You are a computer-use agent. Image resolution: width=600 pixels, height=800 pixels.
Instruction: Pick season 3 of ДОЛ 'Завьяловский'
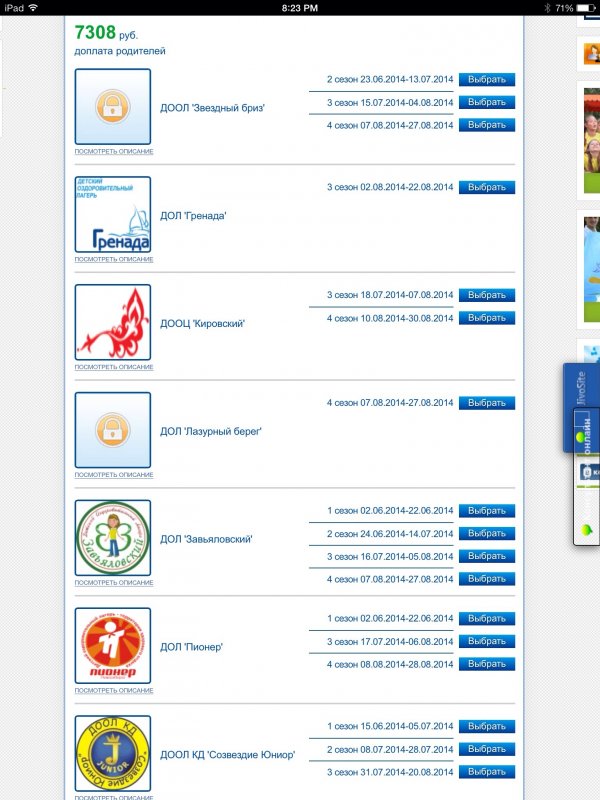tap(486, 556)
